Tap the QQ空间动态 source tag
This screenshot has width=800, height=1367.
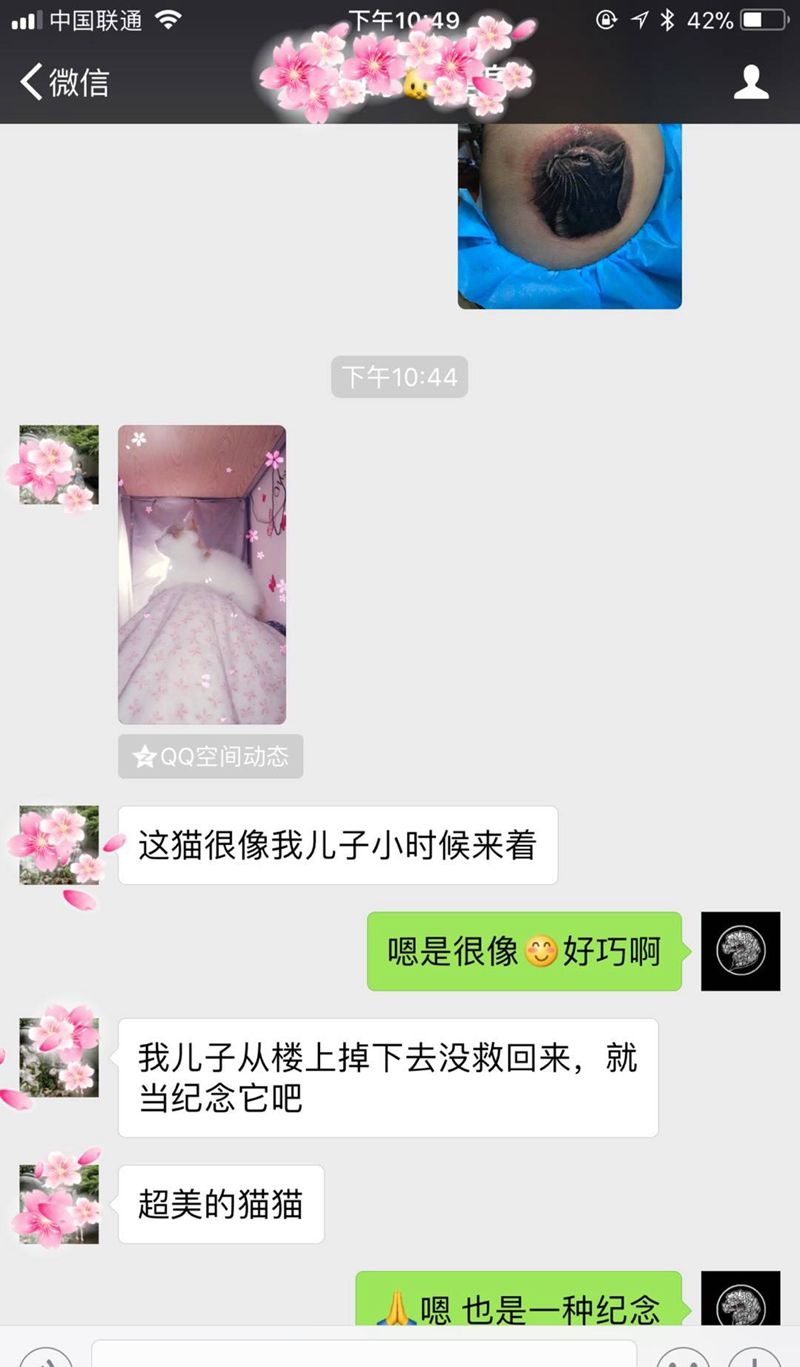tap(211, 757)
